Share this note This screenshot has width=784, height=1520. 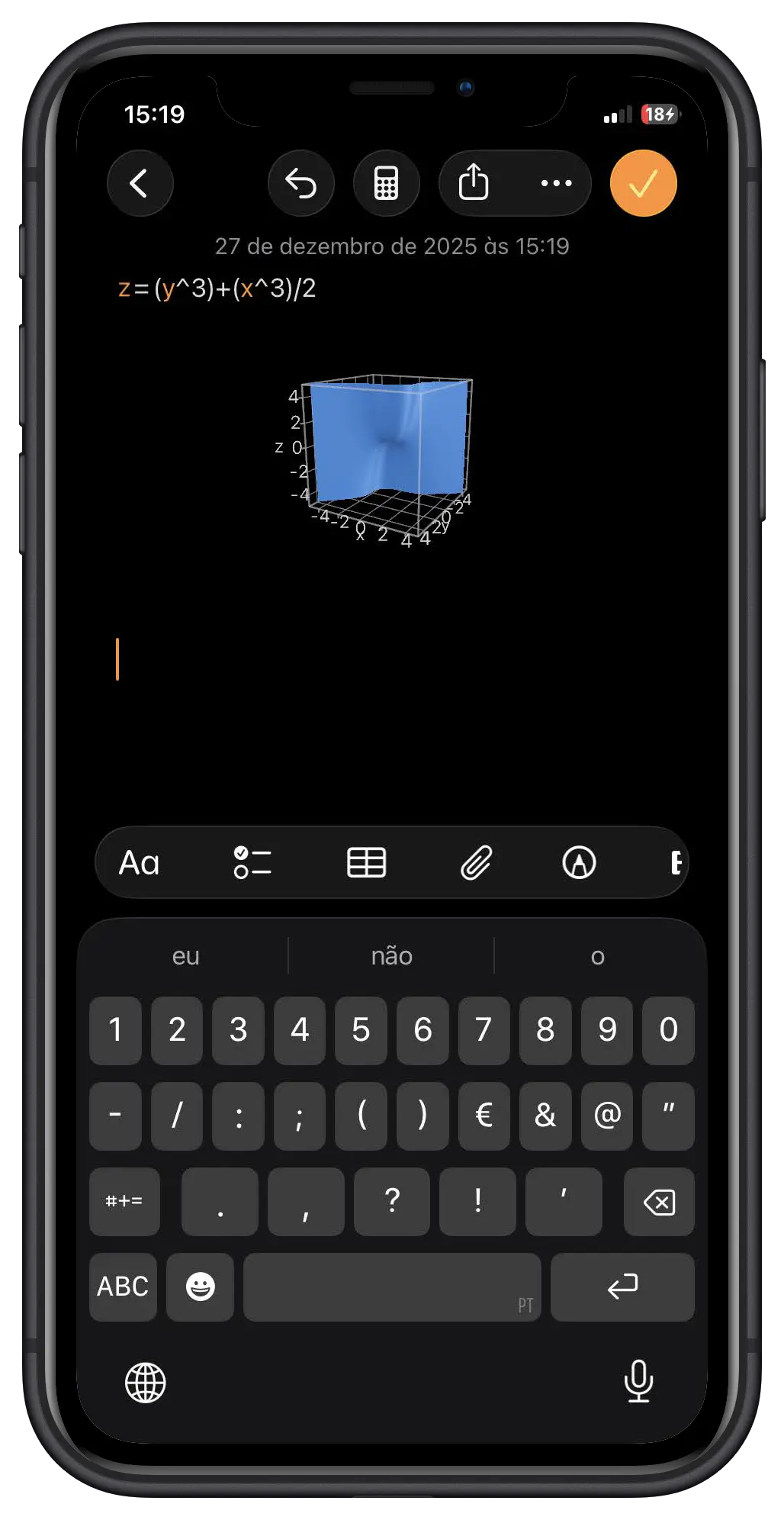(x=474, y=183)
